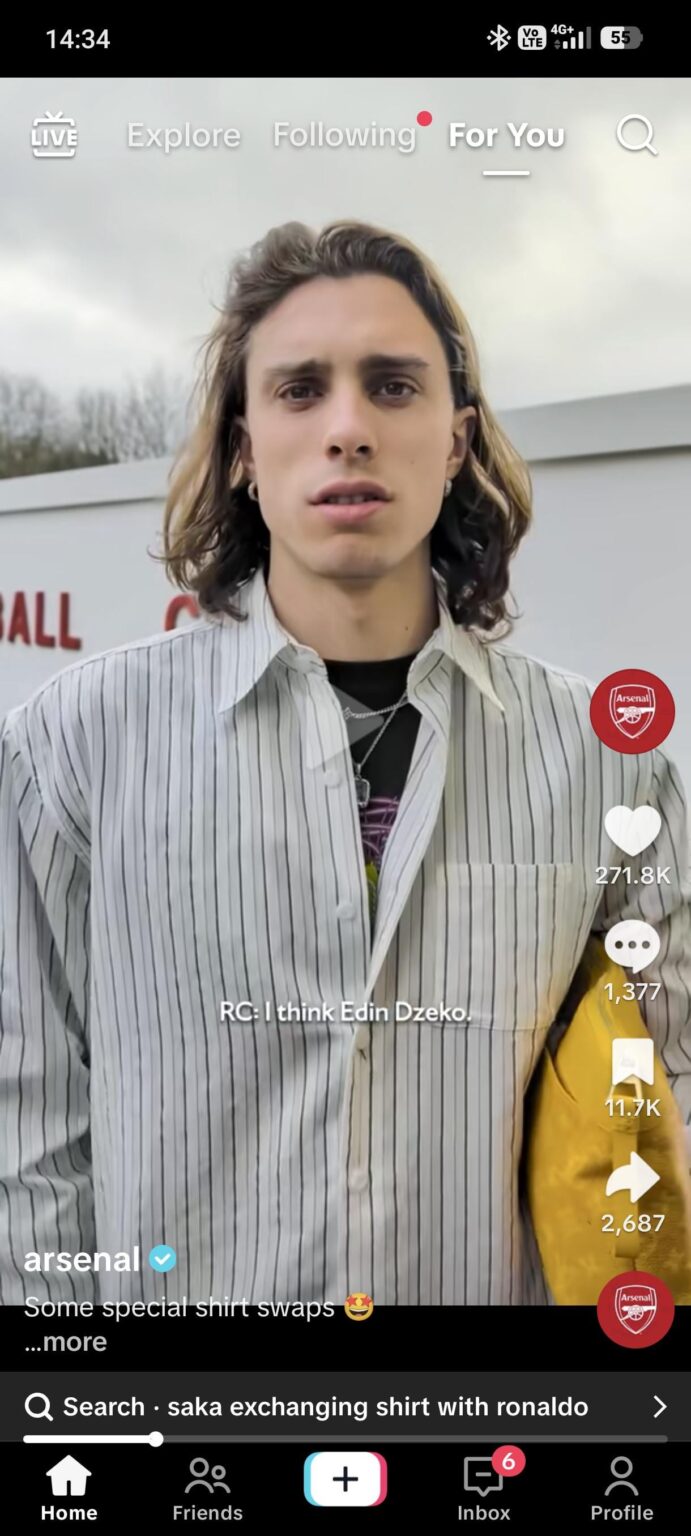Switch to the Explore tab
The width and height of the screenshot is (691, 1536).
[183, 135]
